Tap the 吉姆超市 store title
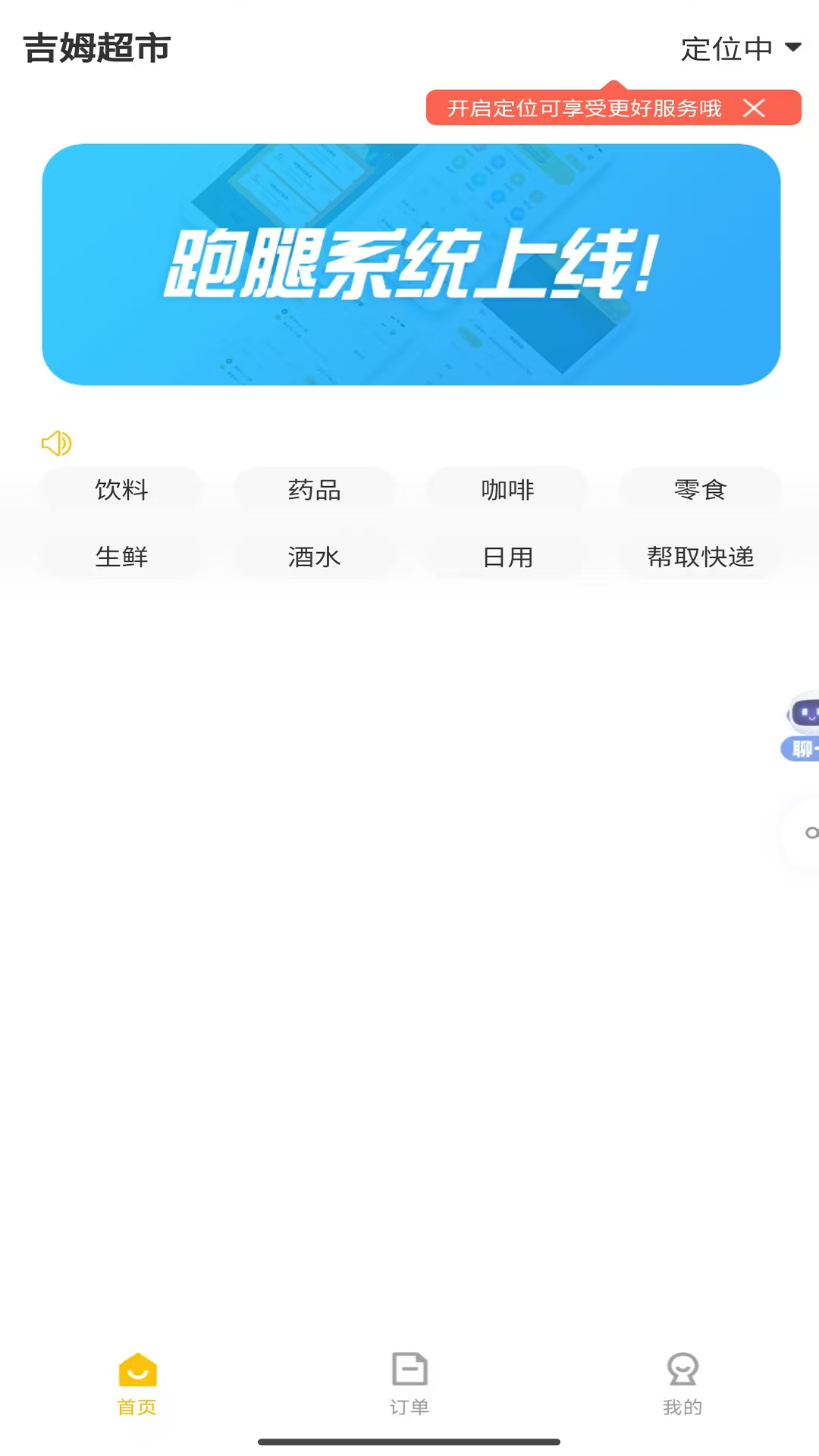The height and width of the screenshot is (1456, 819). [96, 48]
